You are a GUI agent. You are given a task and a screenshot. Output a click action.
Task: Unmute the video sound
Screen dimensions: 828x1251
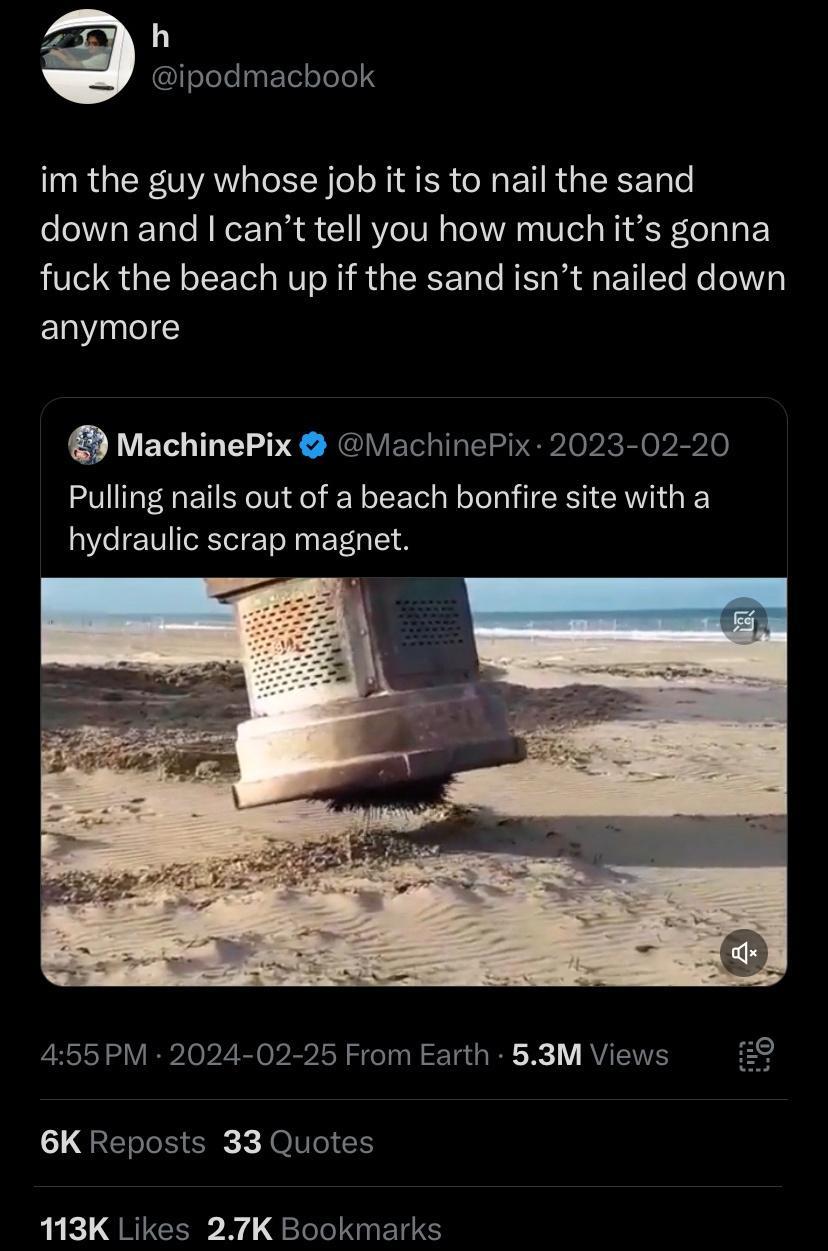743,953
